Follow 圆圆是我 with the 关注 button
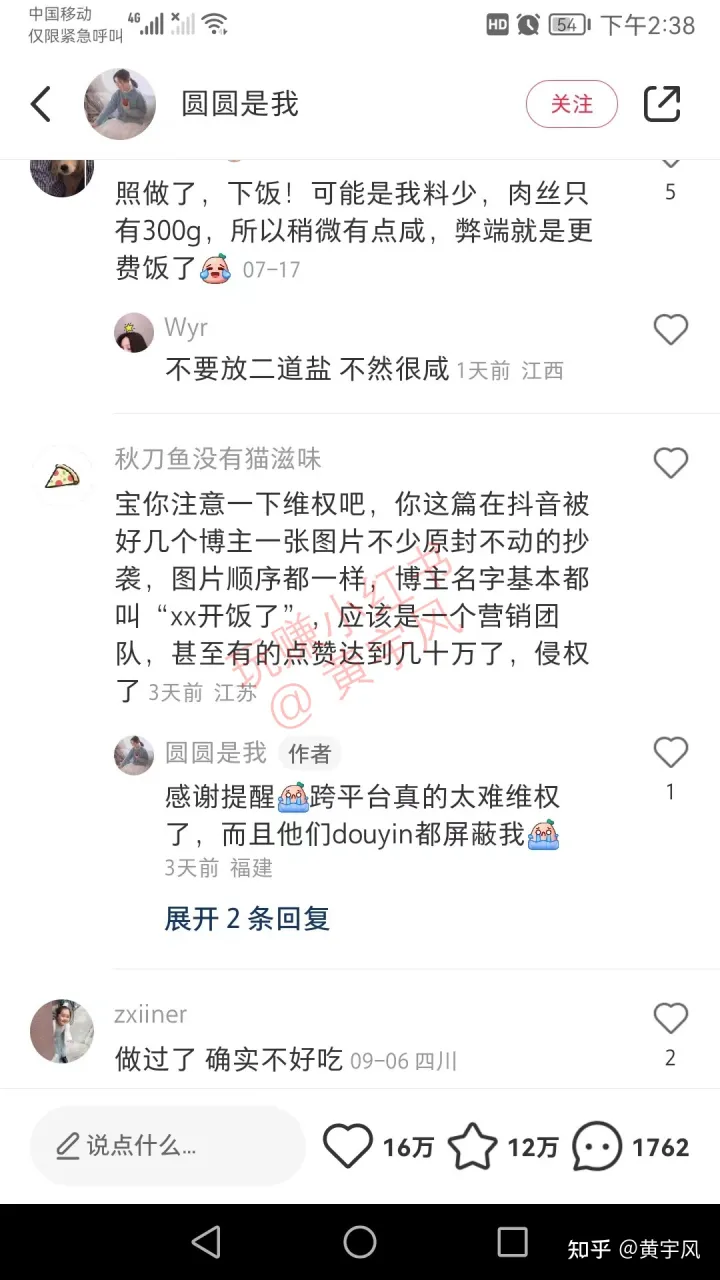Screen dimensions: 720x1280 point(572,104)
